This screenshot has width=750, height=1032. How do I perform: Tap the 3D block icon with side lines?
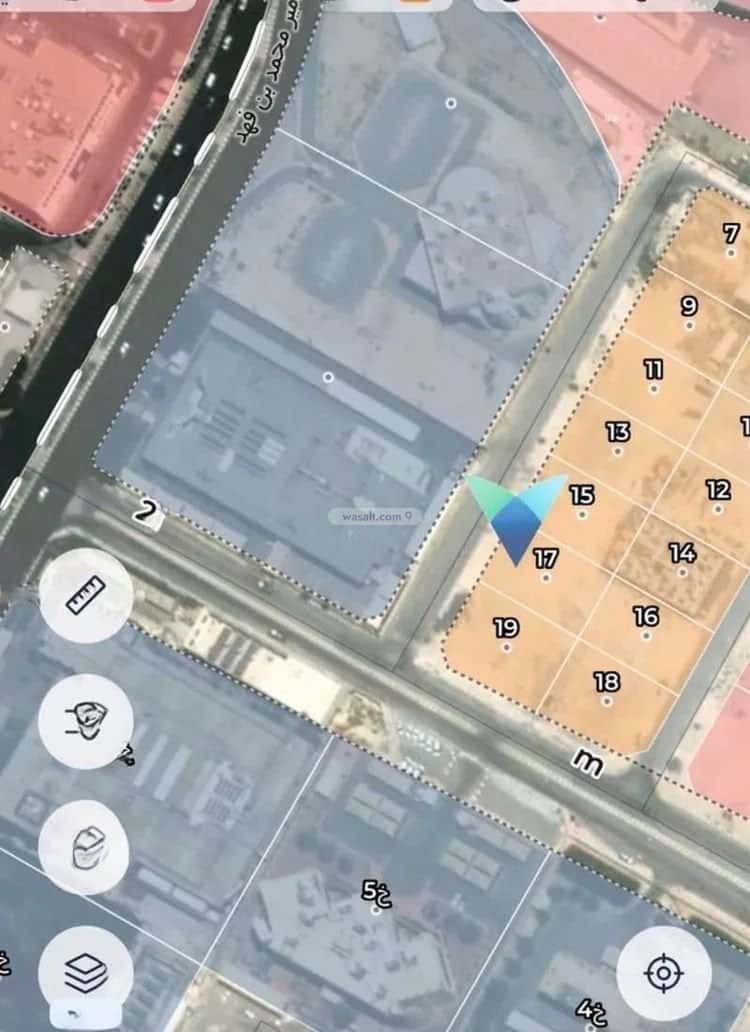[x=85, y=721]
